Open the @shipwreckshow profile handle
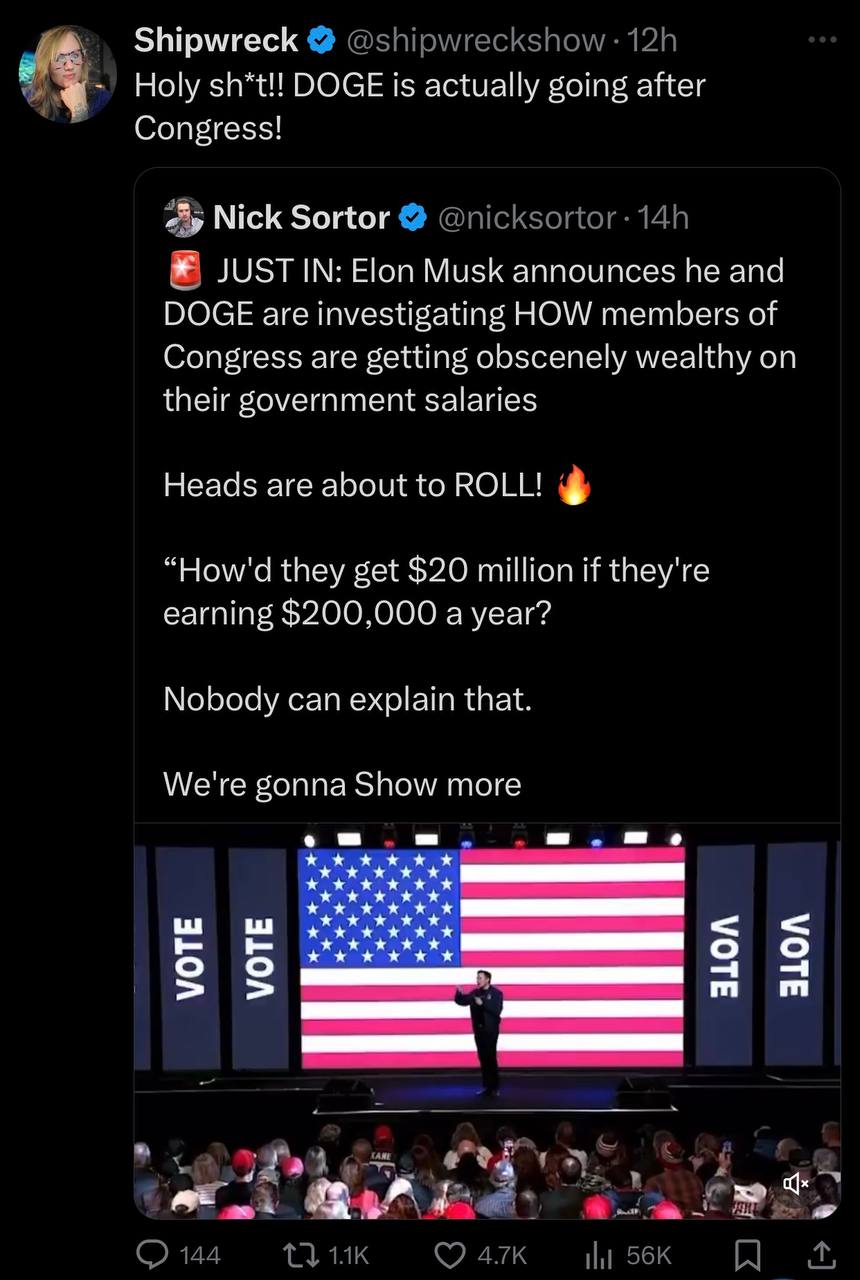Viewport: 860px width, 1280px height. pyautogui.click(x=474, y=40)
